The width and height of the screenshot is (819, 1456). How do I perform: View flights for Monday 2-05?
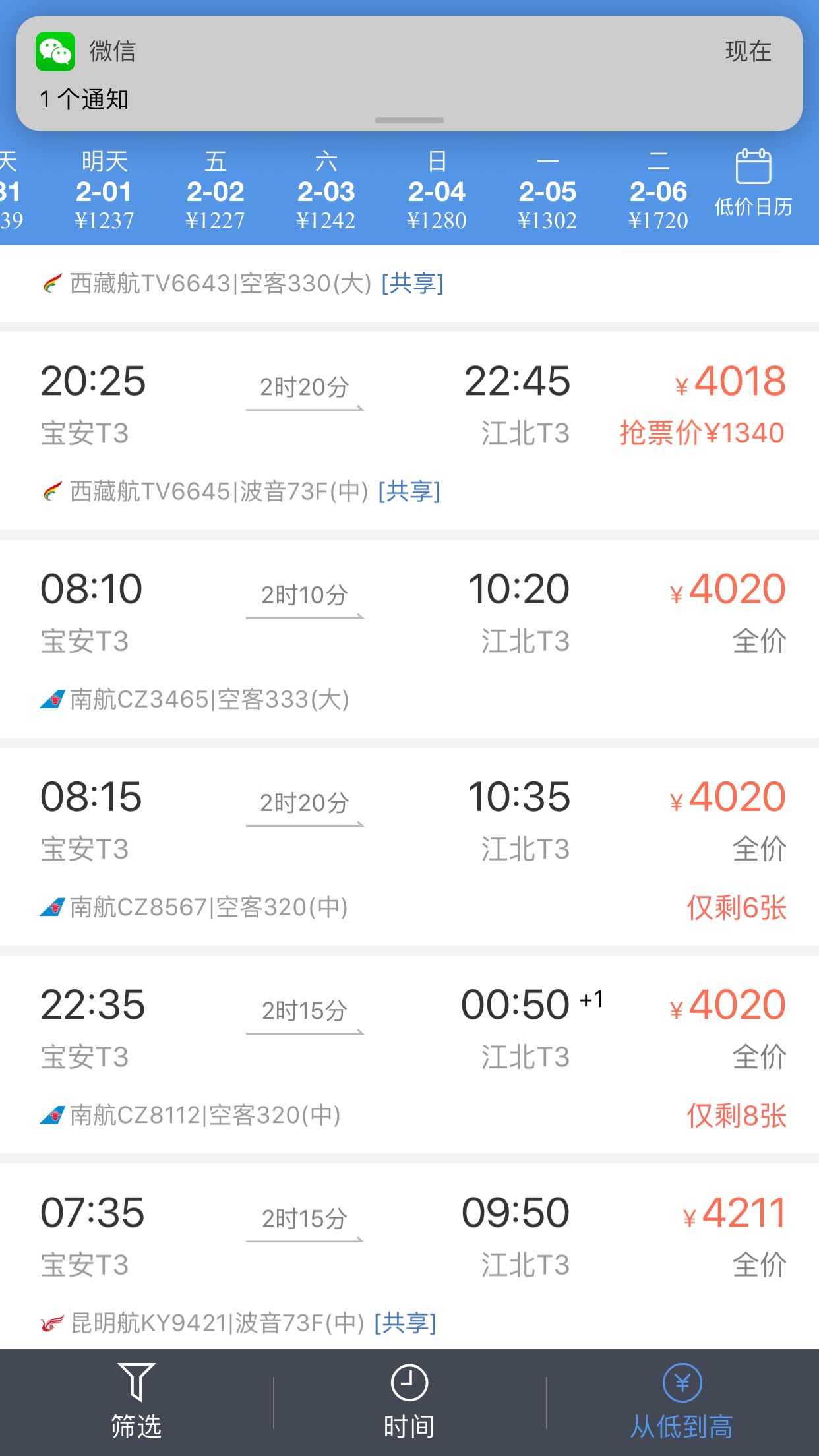(547, 191)
